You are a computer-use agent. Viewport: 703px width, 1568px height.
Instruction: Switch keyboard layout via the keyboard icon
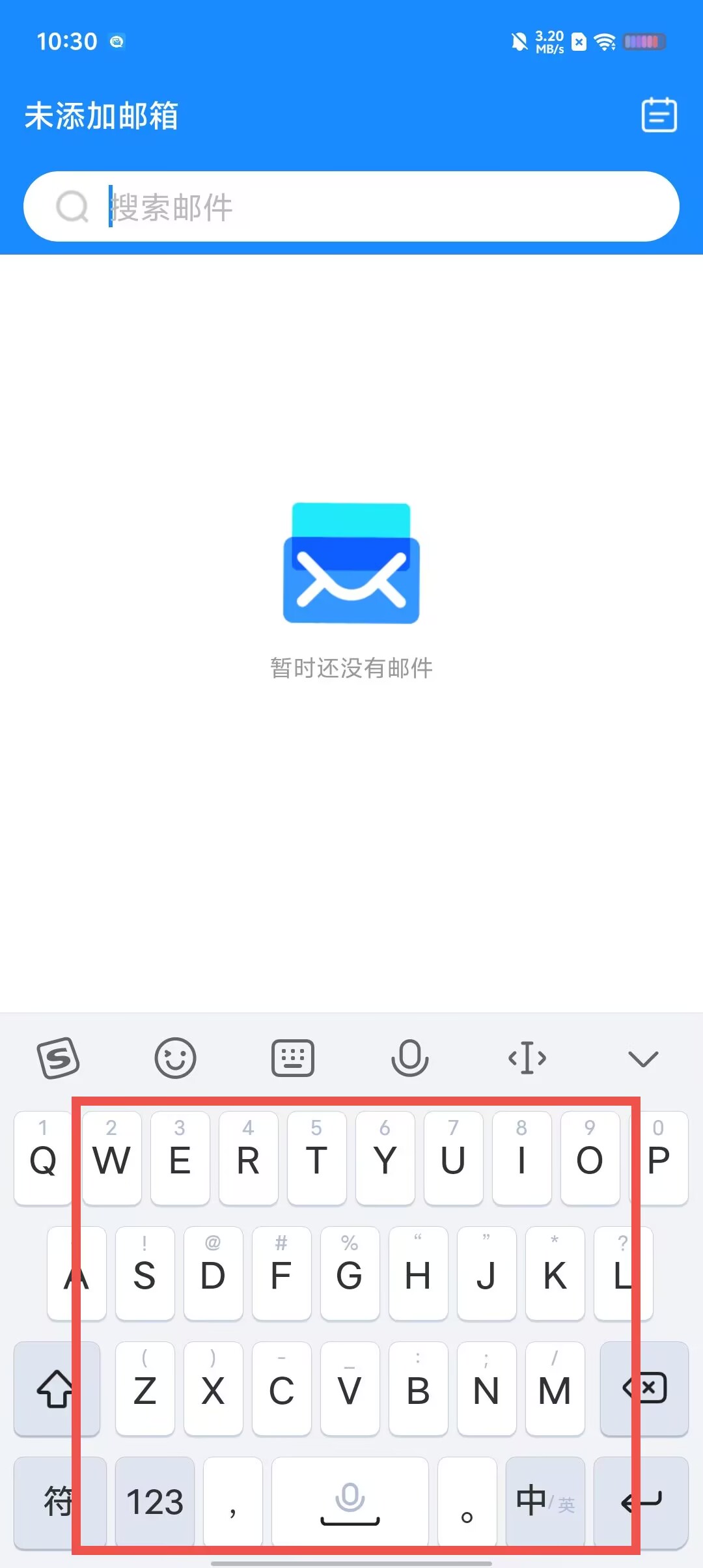click(292, 1058)
